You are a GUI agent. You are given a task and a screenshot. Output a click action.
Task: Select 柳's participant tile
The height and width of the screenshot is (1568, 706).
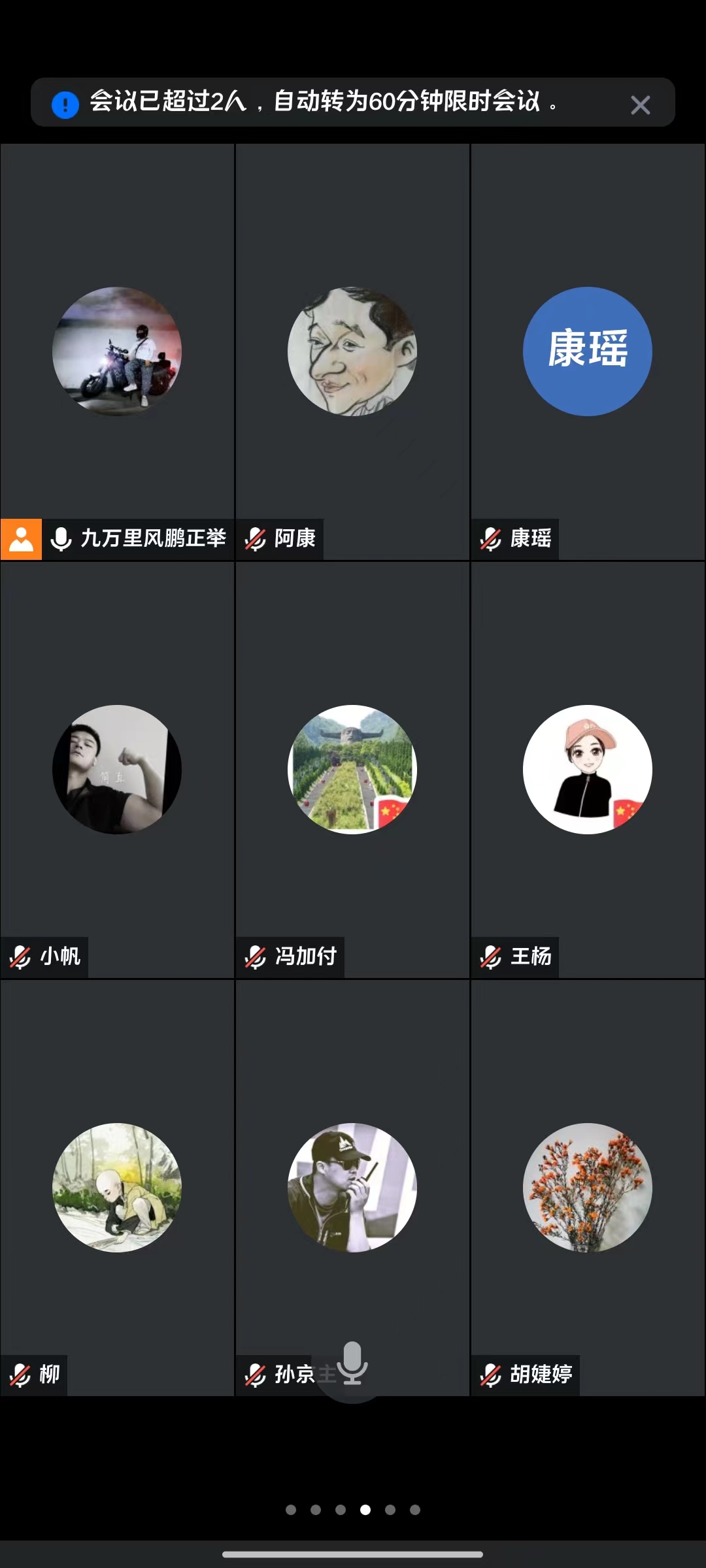pyautogui.click(x=117, y=1187)
